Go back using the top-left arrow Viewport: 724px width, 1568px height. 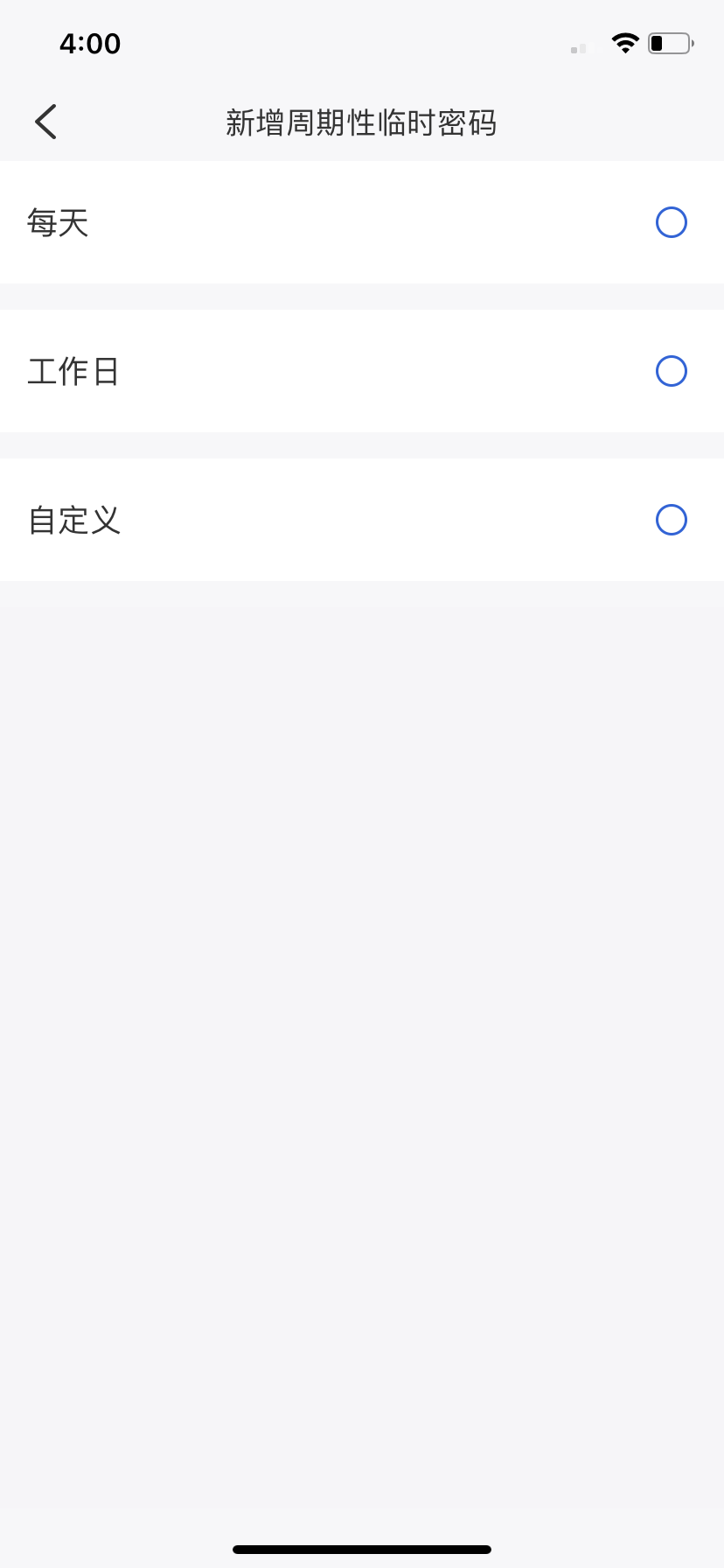[x=45, y=122]
